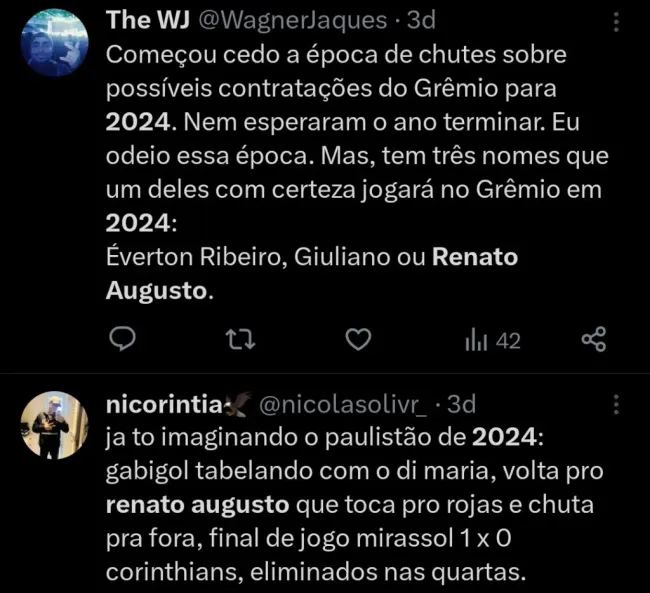Reply to The WJ's tweet
The width and height of the screenshot is (650, 593).
pos(121,340)
